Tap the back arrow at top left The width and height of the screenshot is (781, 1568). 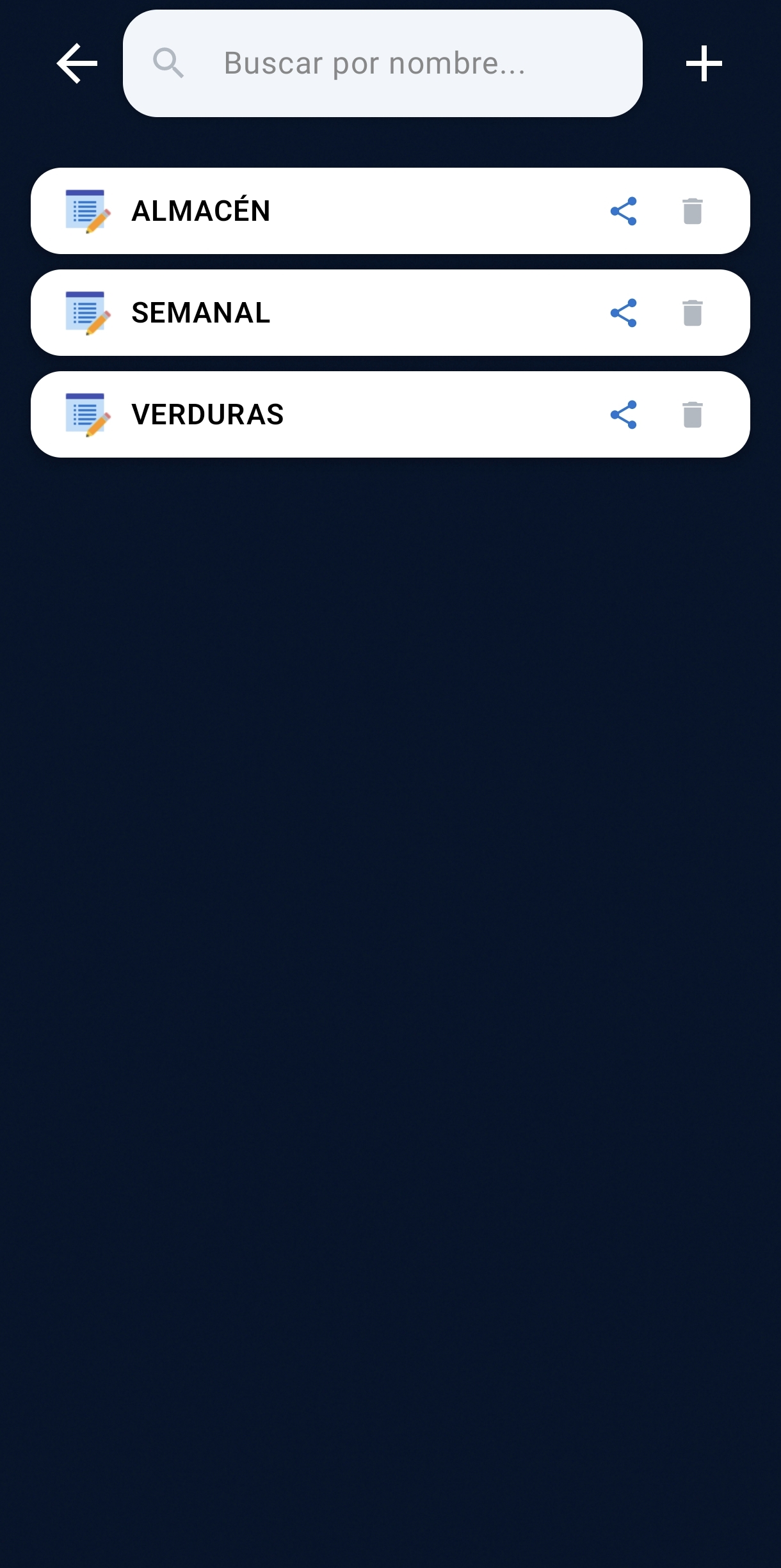tap(76, 63)
